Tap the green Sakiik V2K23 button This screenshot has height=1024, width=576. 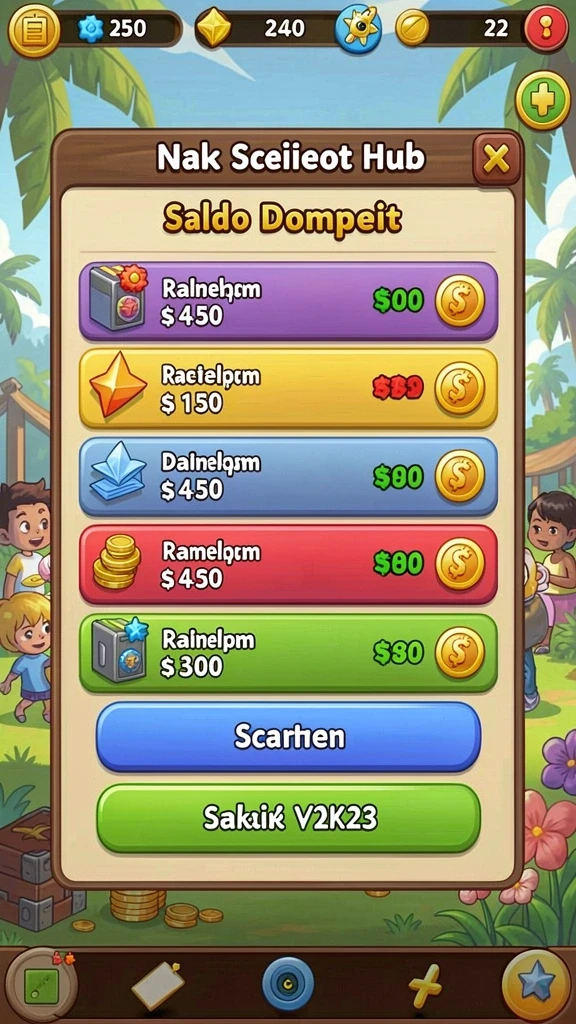289,818
